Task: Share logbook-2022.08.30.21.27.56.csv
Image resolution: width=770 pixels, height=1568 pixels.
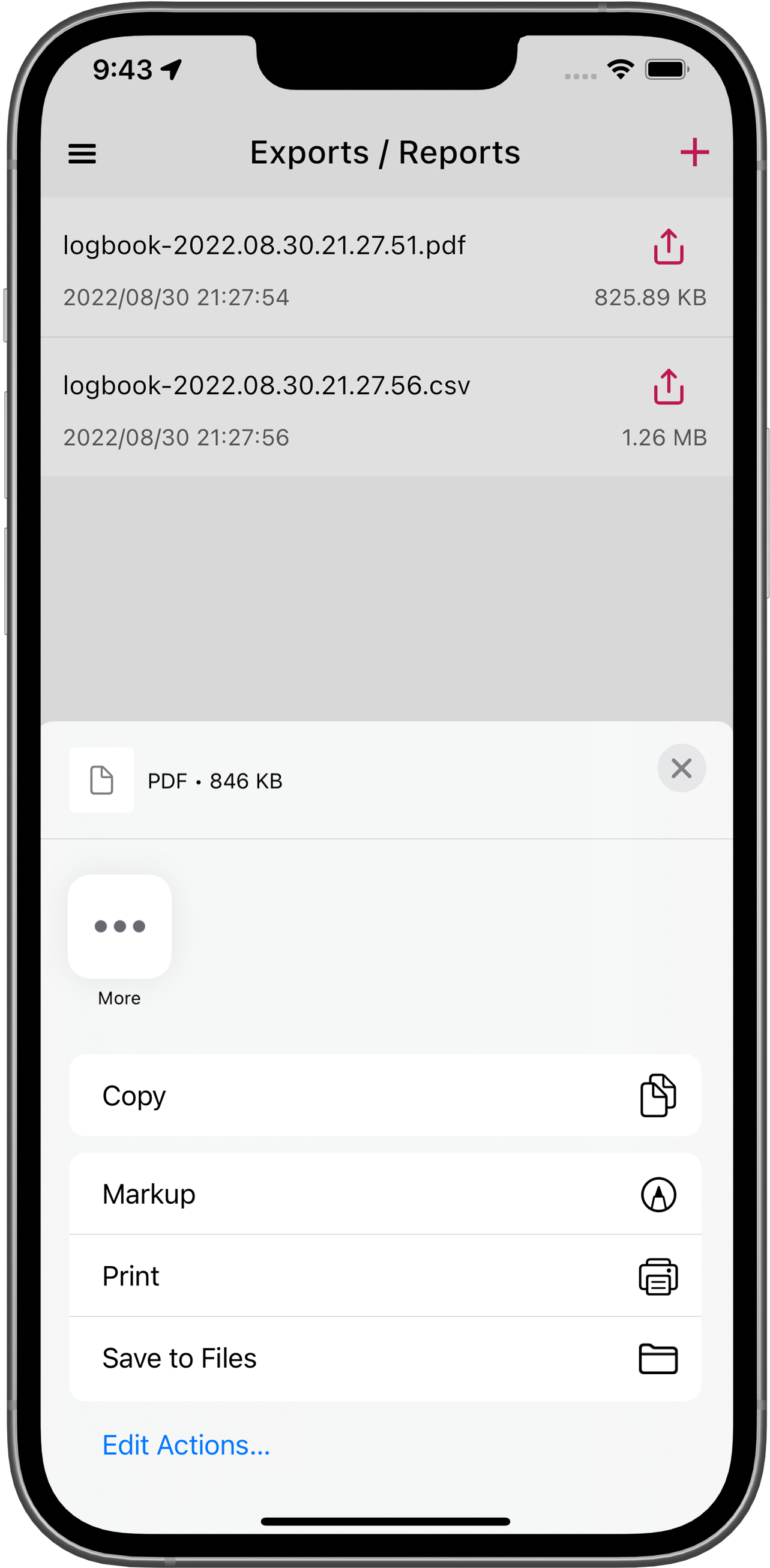Action: tap(669, 386)
